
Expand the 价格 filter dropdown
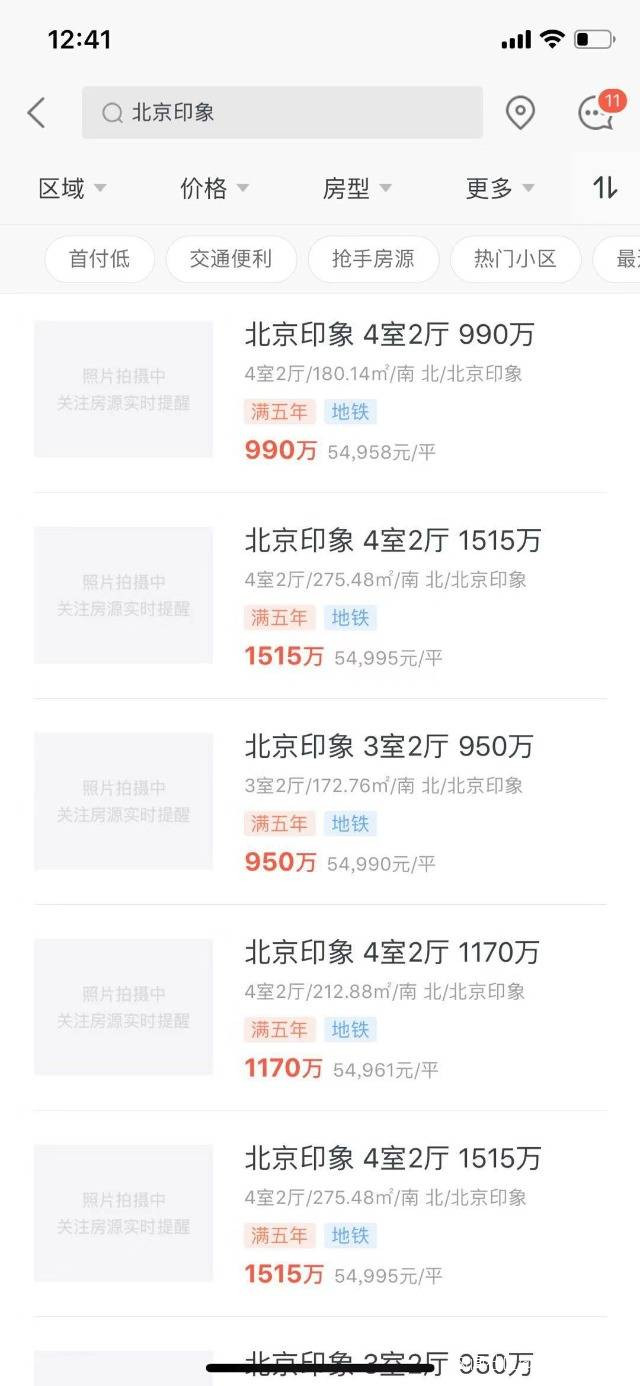point(214,189)
